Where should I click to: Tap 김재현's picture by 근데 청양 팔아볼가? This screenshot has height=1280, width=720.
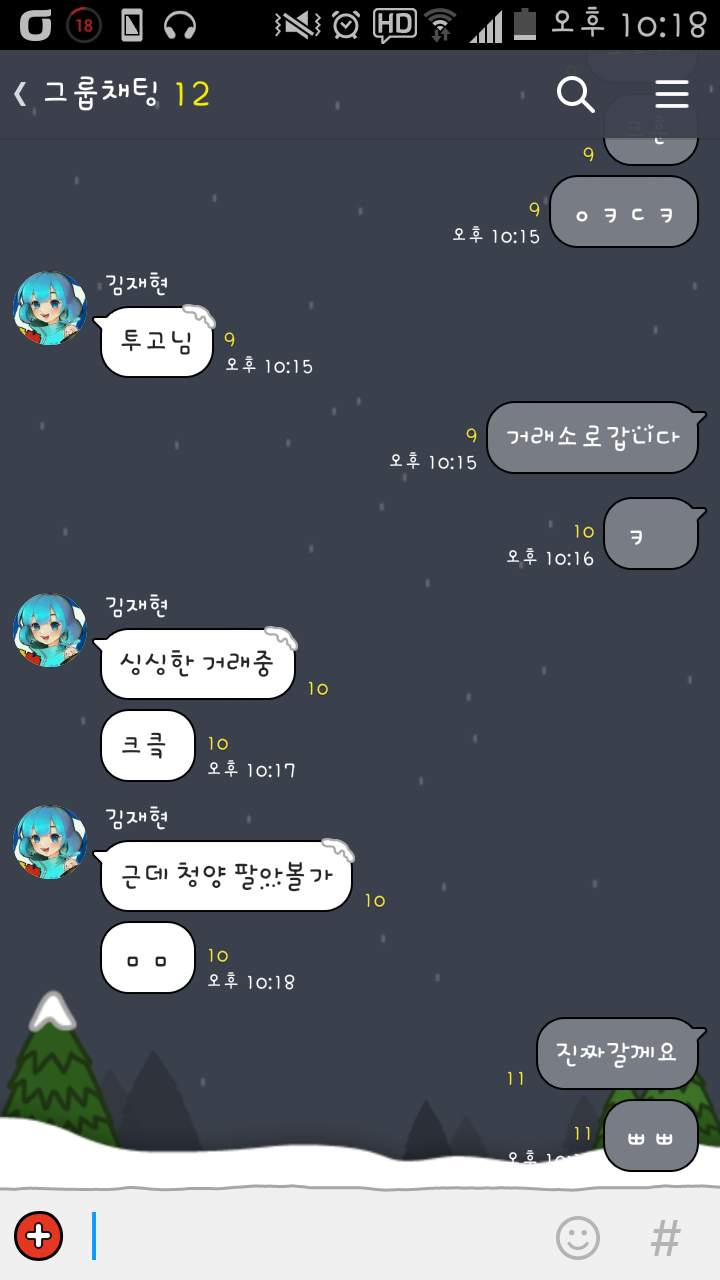[x=50, y=842]
